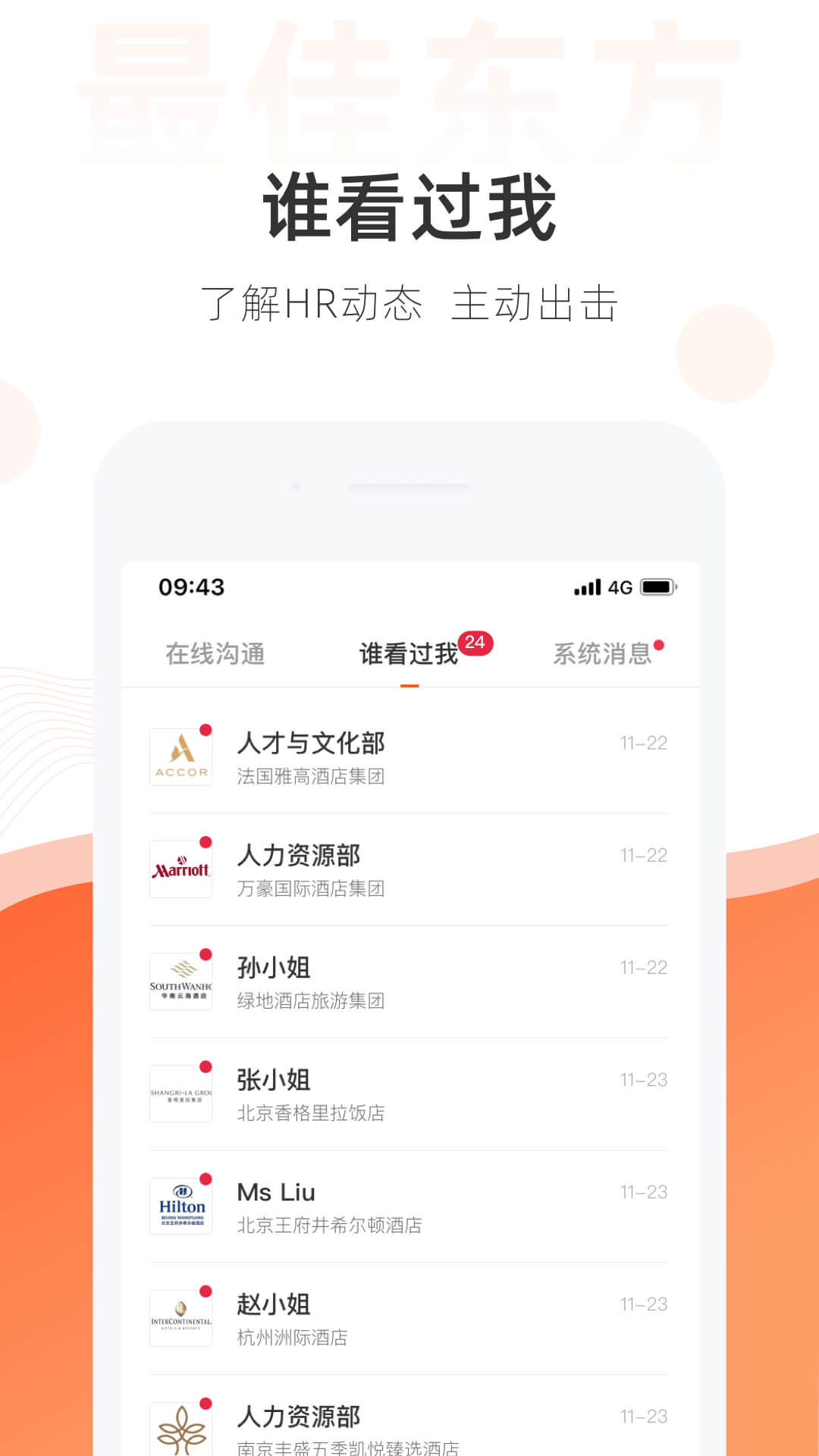Select the InterContinental hotel logo

(181, 1317)
